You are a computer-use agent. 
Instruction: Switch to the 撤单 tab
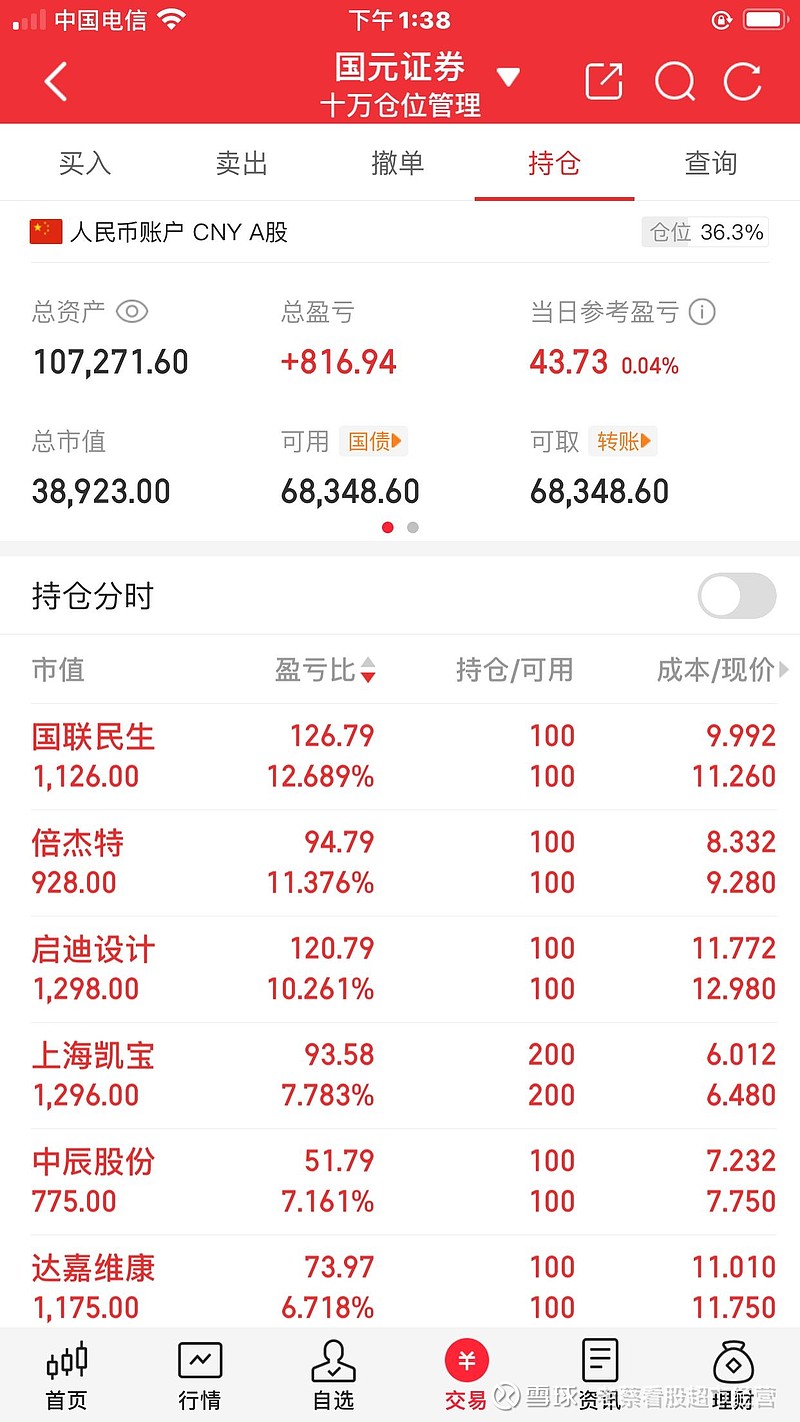coord(398,163)
